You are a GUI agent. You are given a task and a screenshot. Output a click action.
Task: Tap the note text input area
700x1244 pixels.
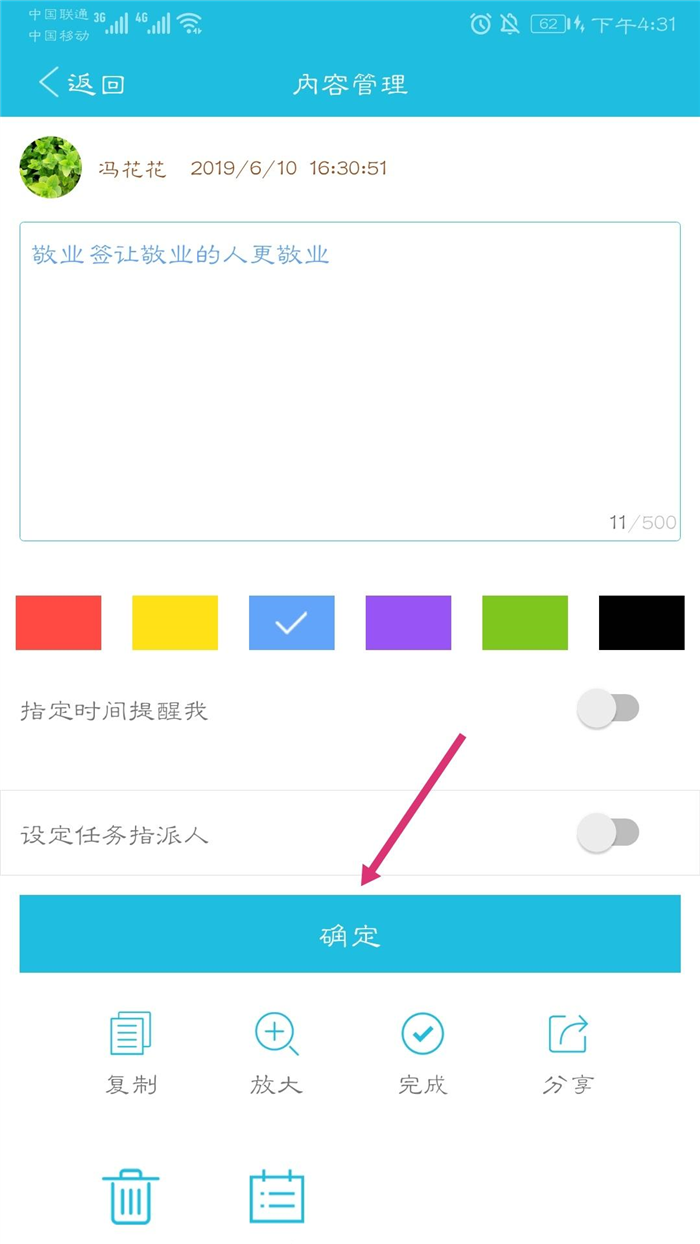click(x=350, y=380)
